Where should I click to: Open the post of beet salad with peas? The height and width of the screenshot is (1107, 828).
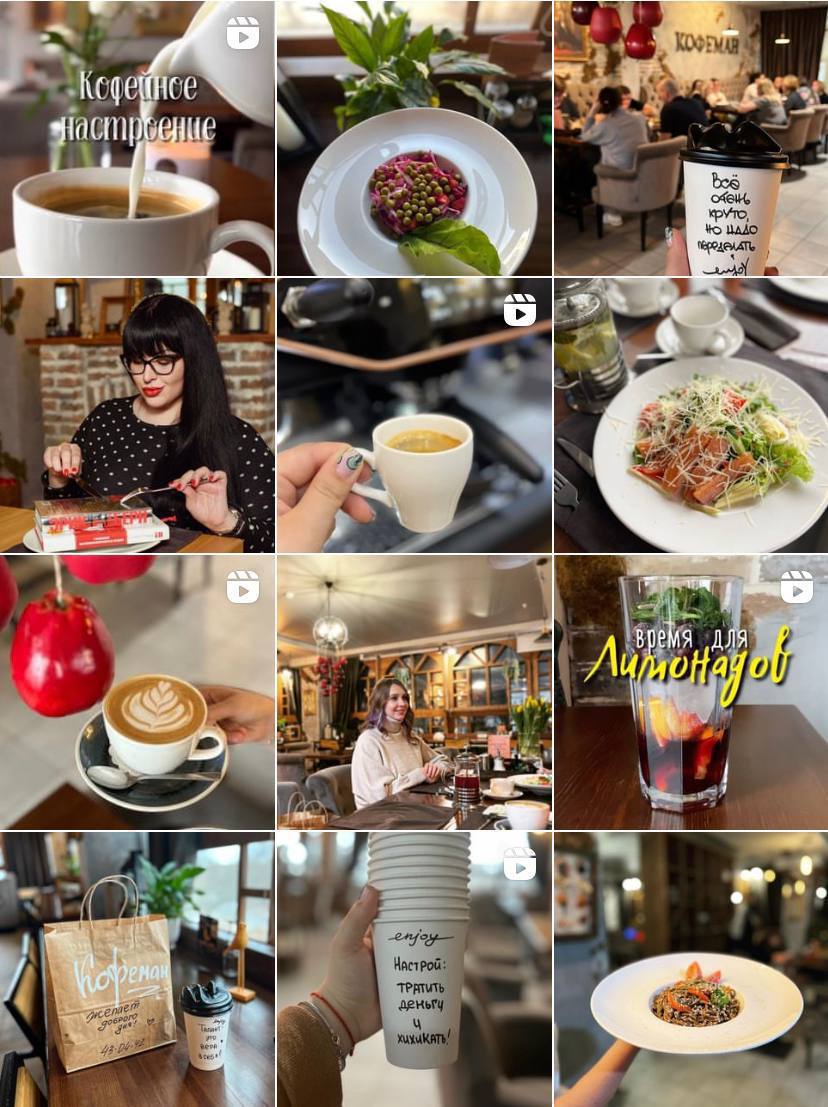pyautogui.click(x=414, y=138)
